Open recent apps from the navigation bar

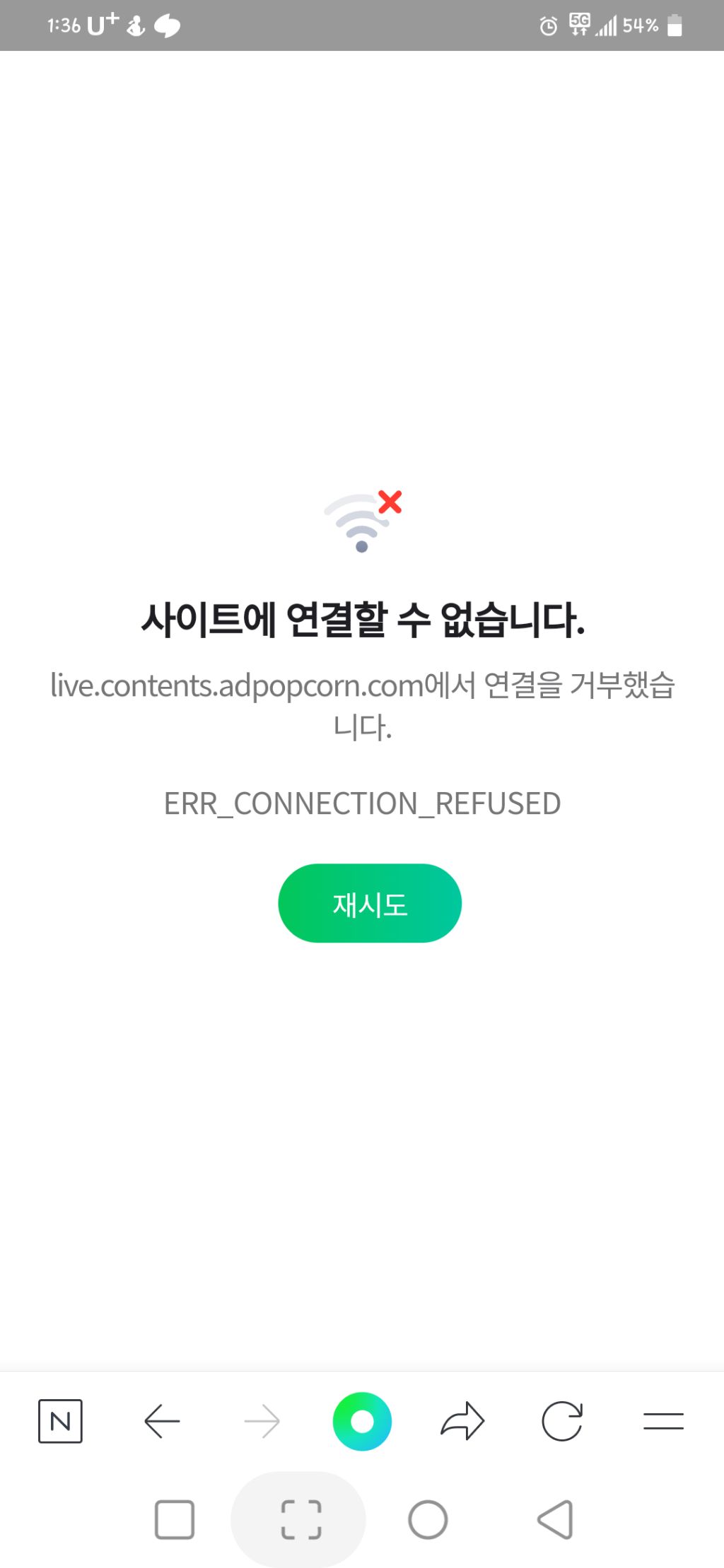point(175,1519)
